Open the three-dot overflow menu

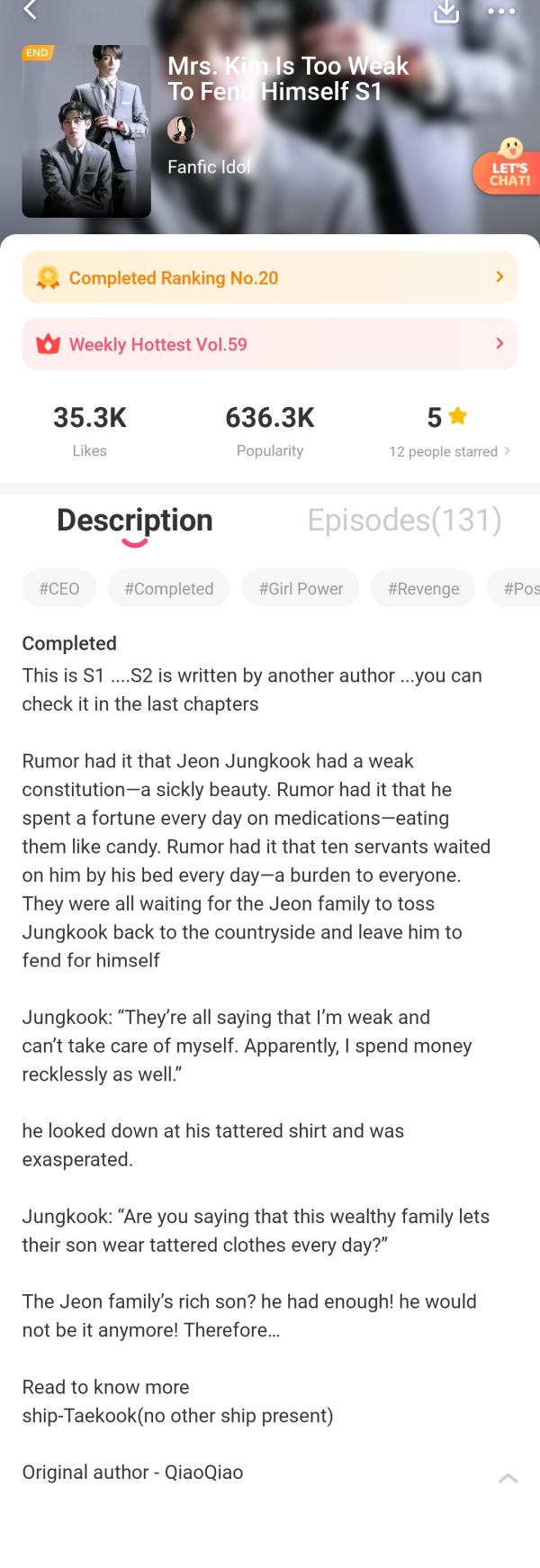[500, 11]
